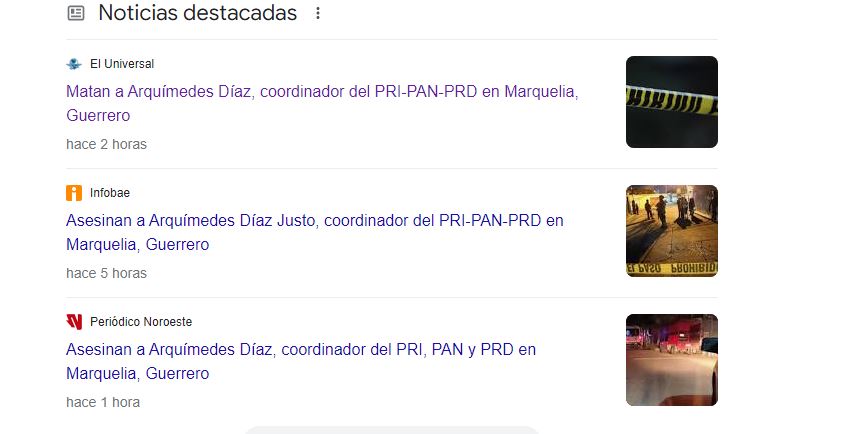Tap the Infobae crime scene thumbnail

(x=671, y=231)
